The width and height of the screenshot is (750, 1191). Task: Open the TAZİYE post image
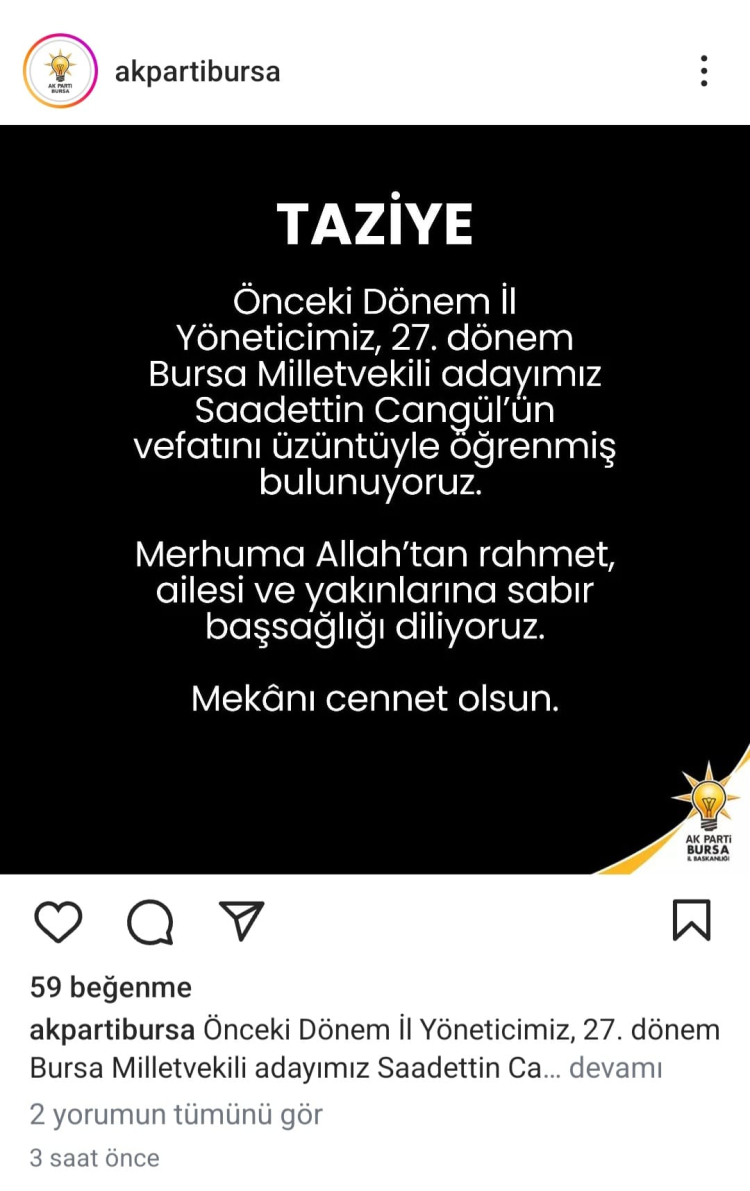click(x=375, y=500)
